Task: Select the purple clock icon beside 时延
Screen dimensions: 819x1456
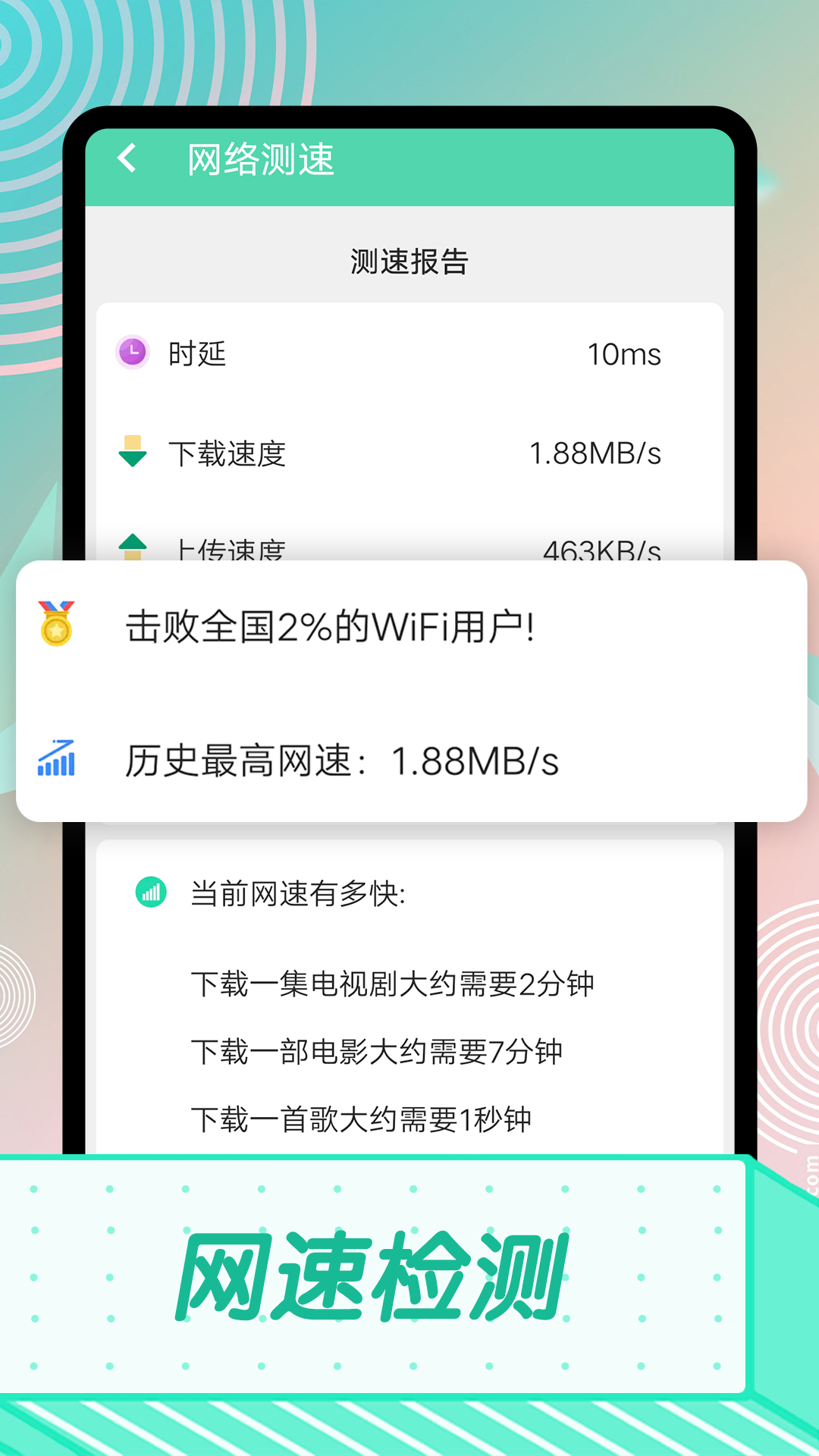Action: [132, 353]
